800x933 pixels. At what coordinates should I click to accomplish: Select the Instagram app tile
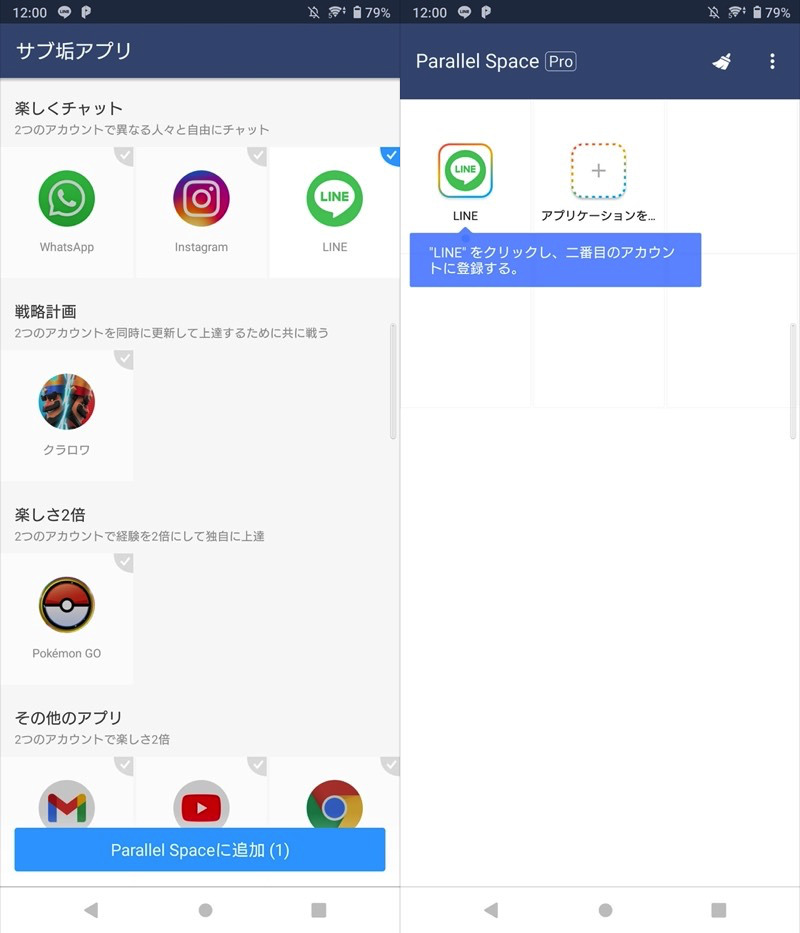(201, 212)
